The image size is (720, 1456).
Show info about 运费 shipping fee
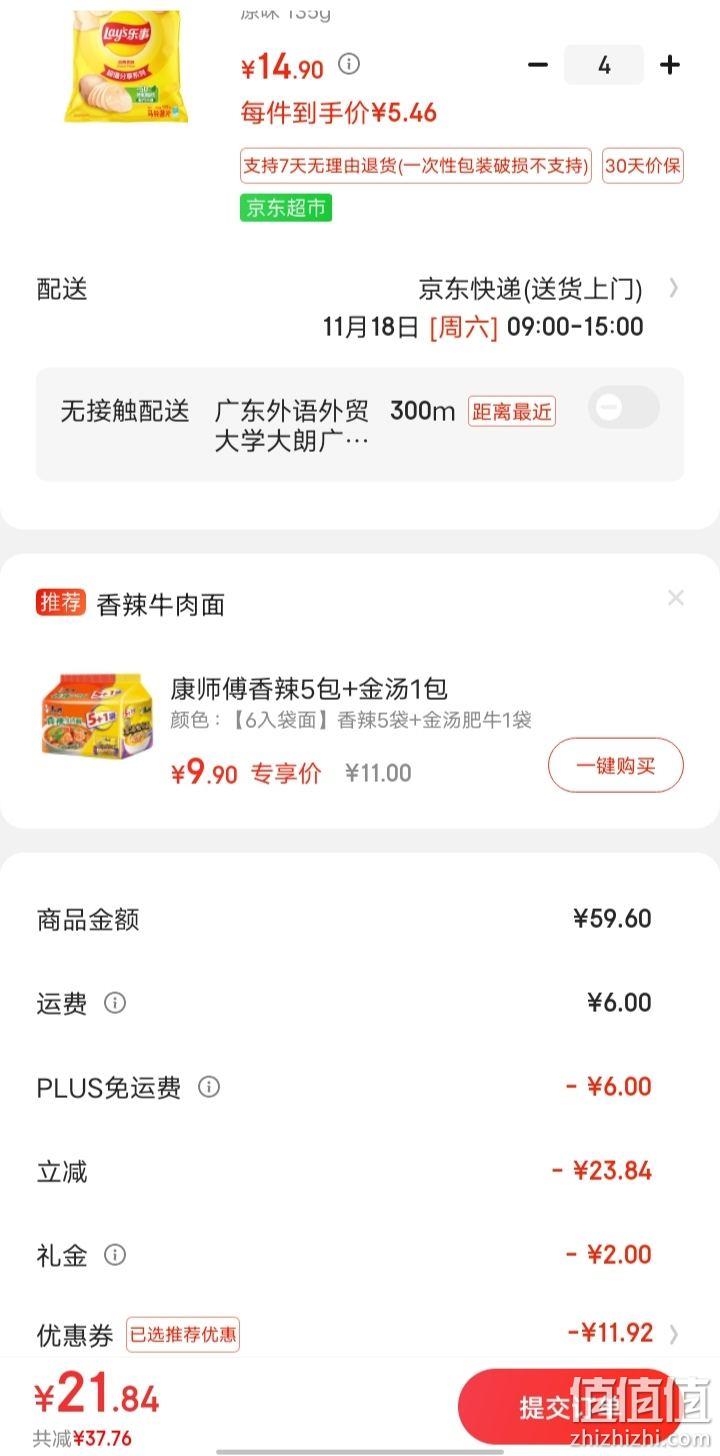pos(115,1002)
